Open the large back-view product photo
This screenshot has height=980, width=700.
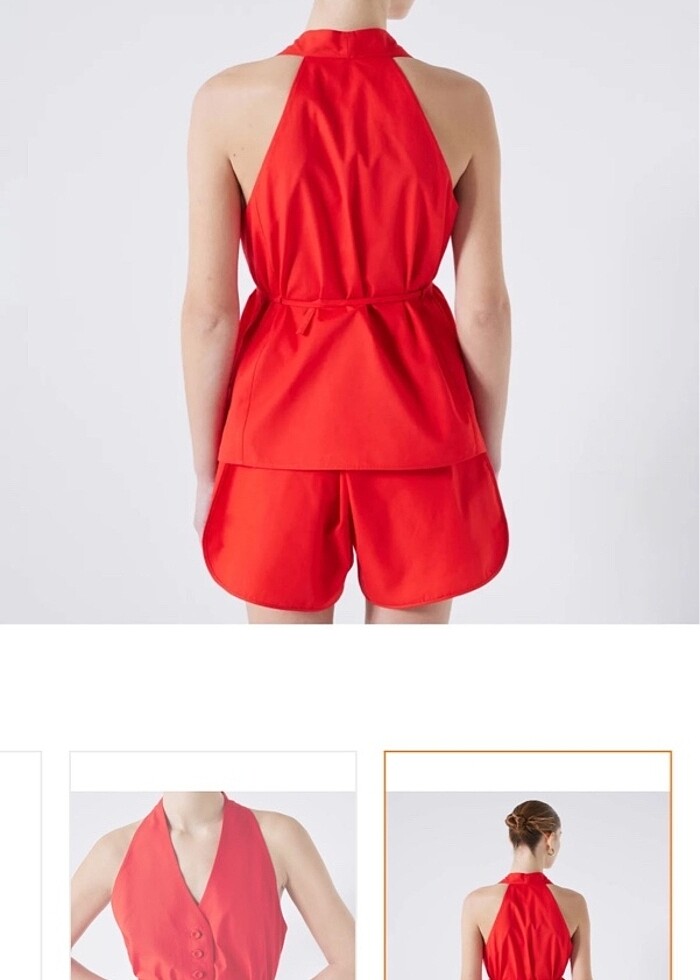point(350,310)
